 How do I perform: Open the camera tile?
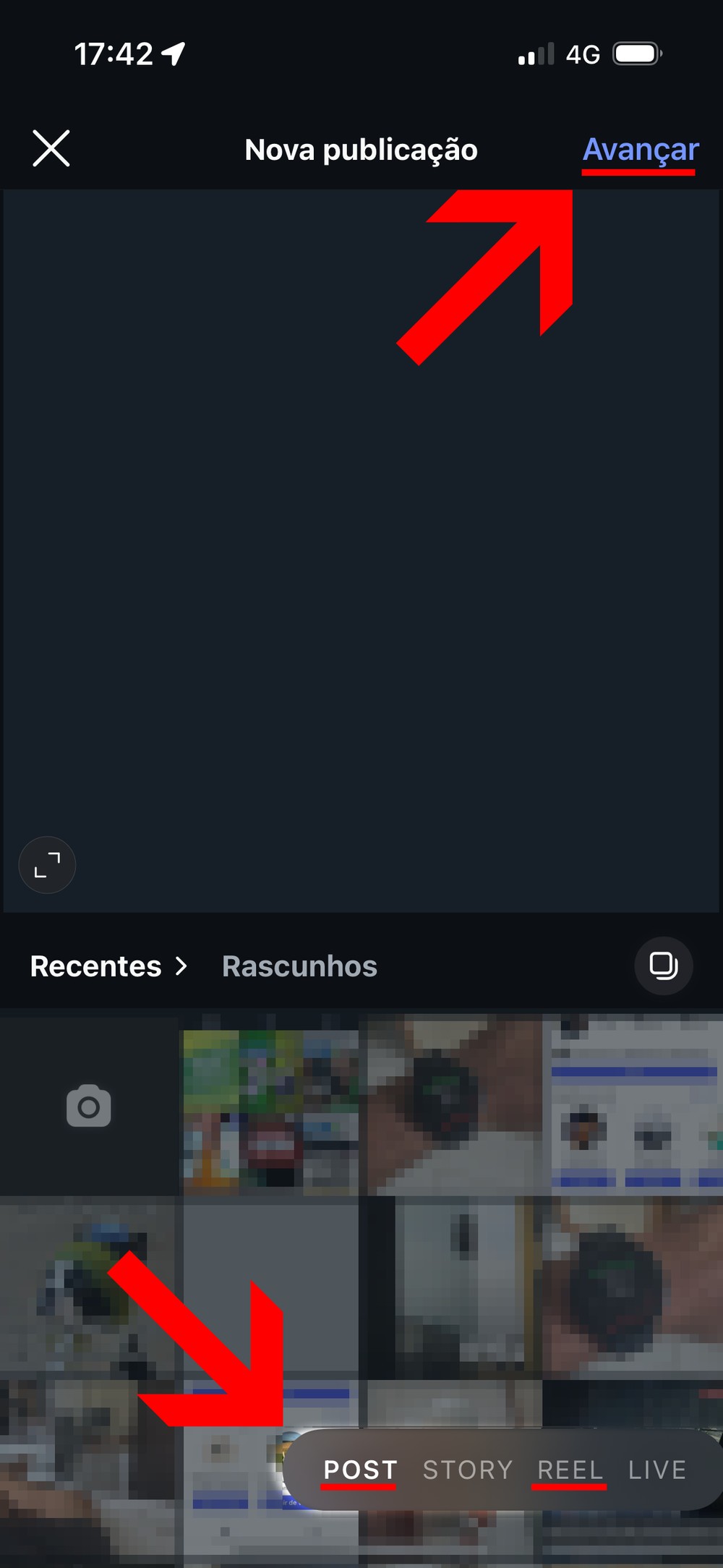(x=88, y=1105)
